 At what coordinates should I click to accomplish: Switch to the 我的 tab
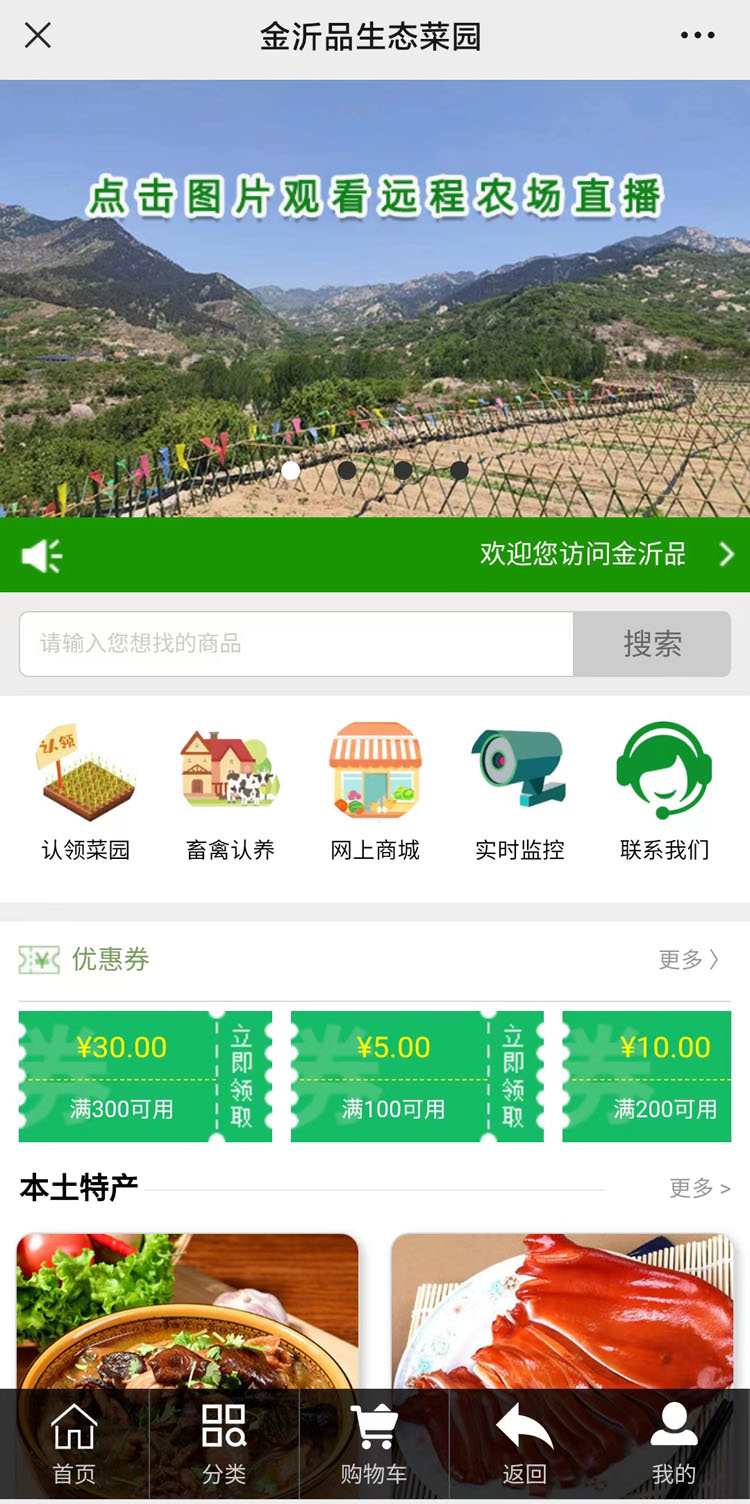(674, 1445)
